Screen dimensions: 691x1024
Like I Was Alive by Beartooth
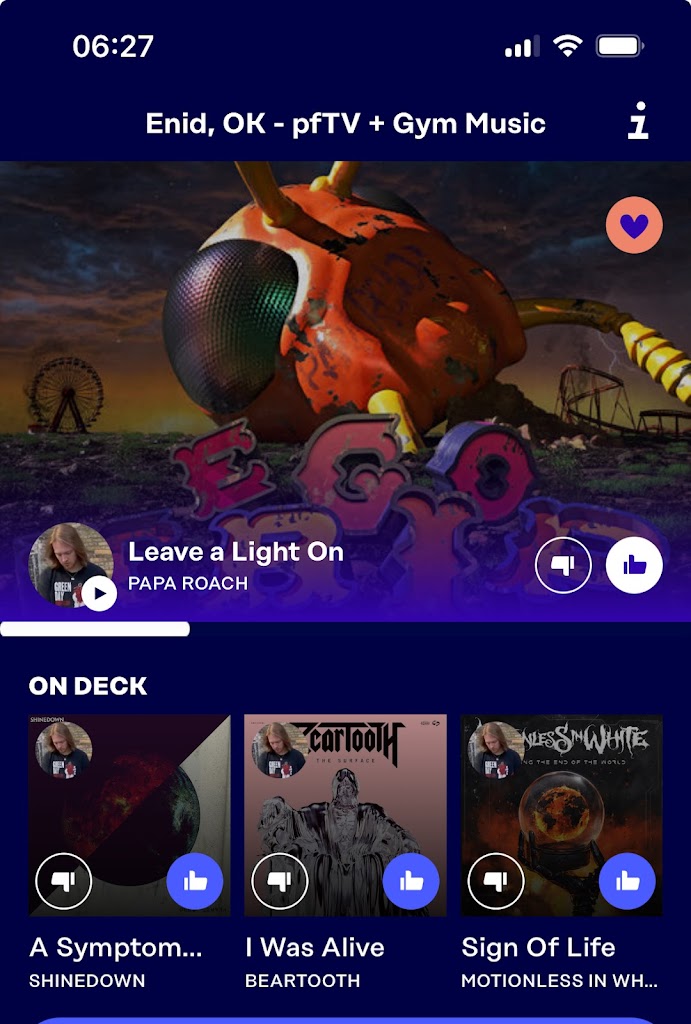point(411,881)
